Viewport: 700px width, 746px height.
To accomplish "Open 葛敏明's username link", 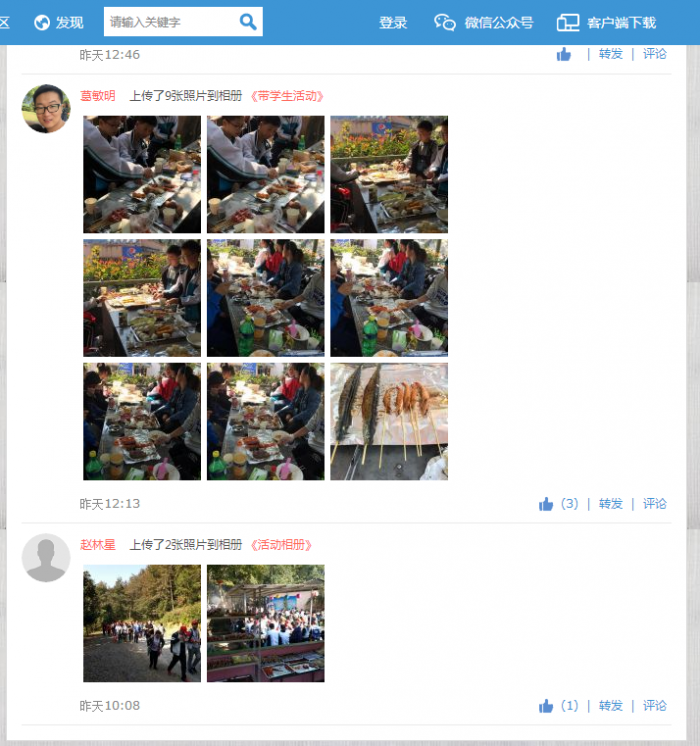I will pyautogui.click(x=98, y=96).
